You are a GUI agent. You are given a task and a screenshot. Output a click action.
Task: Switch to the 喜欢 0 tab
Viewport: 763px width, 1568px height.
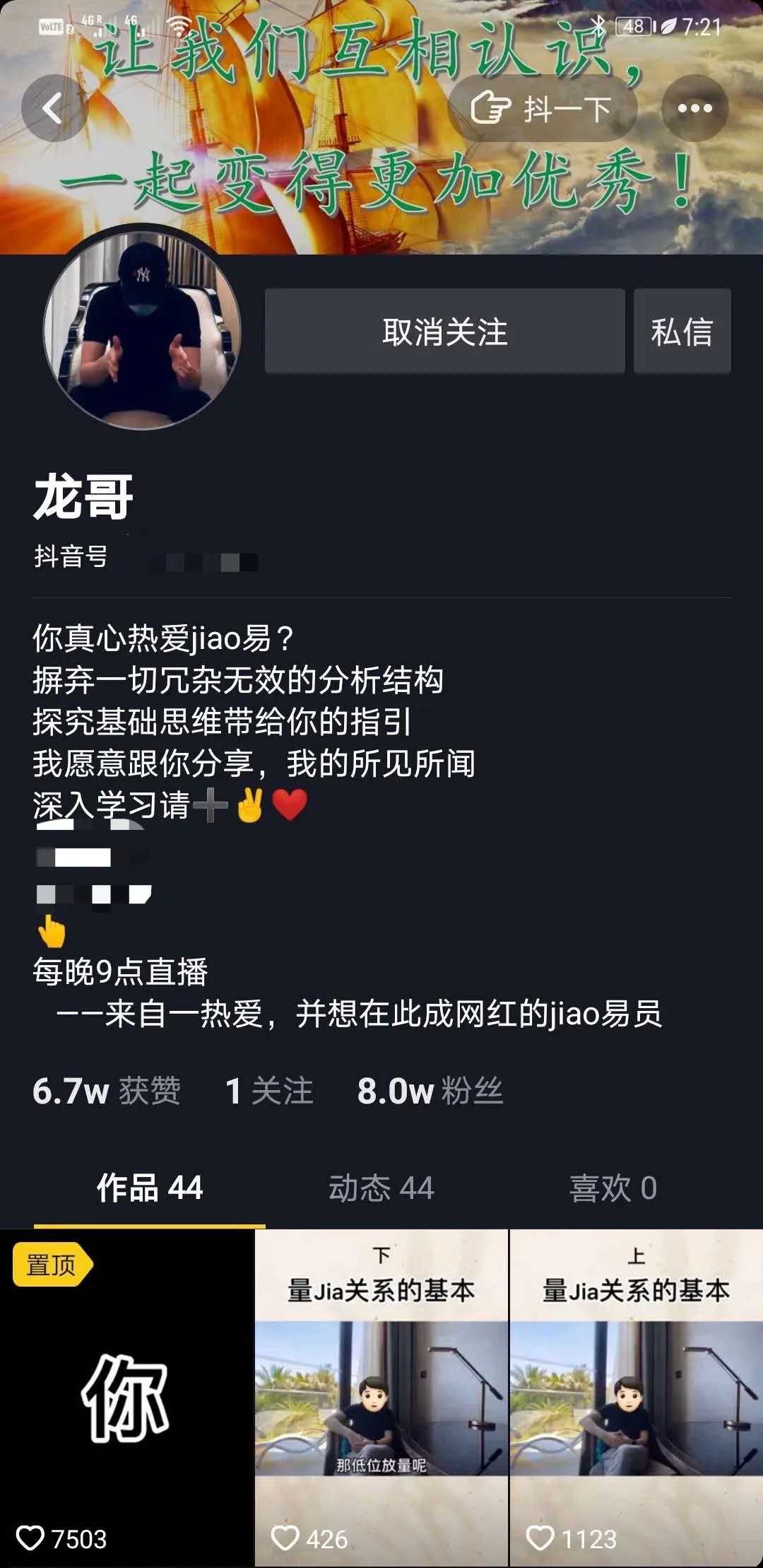[x=613, y=1188]
